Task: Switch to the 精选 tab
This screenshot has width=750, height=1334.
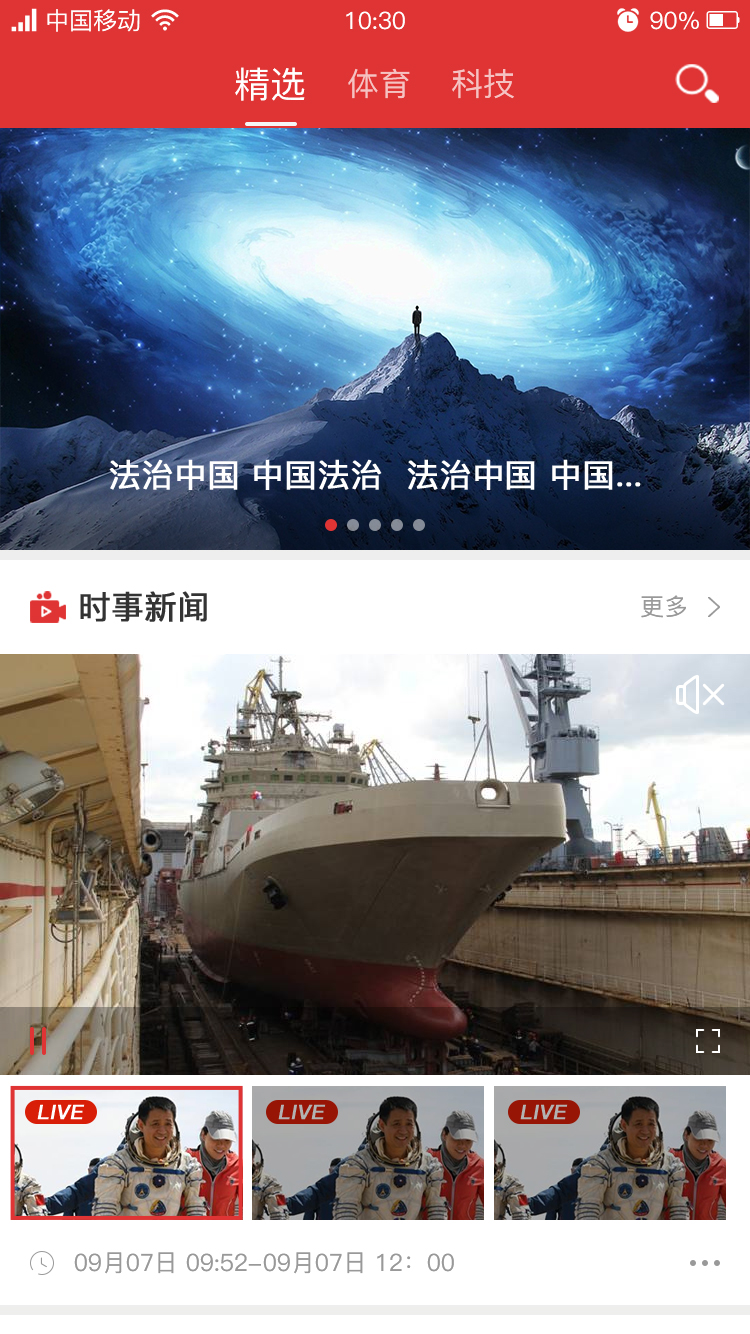Action: 270,84
